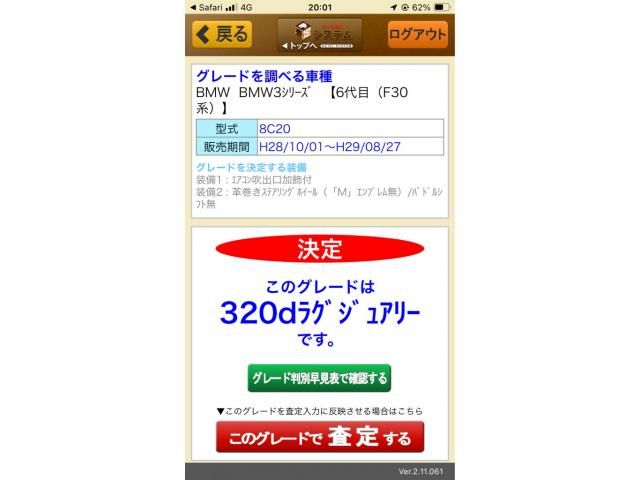Tap このグレードで査定する button
Image resolution: width=640 pixels, height=480 pixels.
(319, 437)
